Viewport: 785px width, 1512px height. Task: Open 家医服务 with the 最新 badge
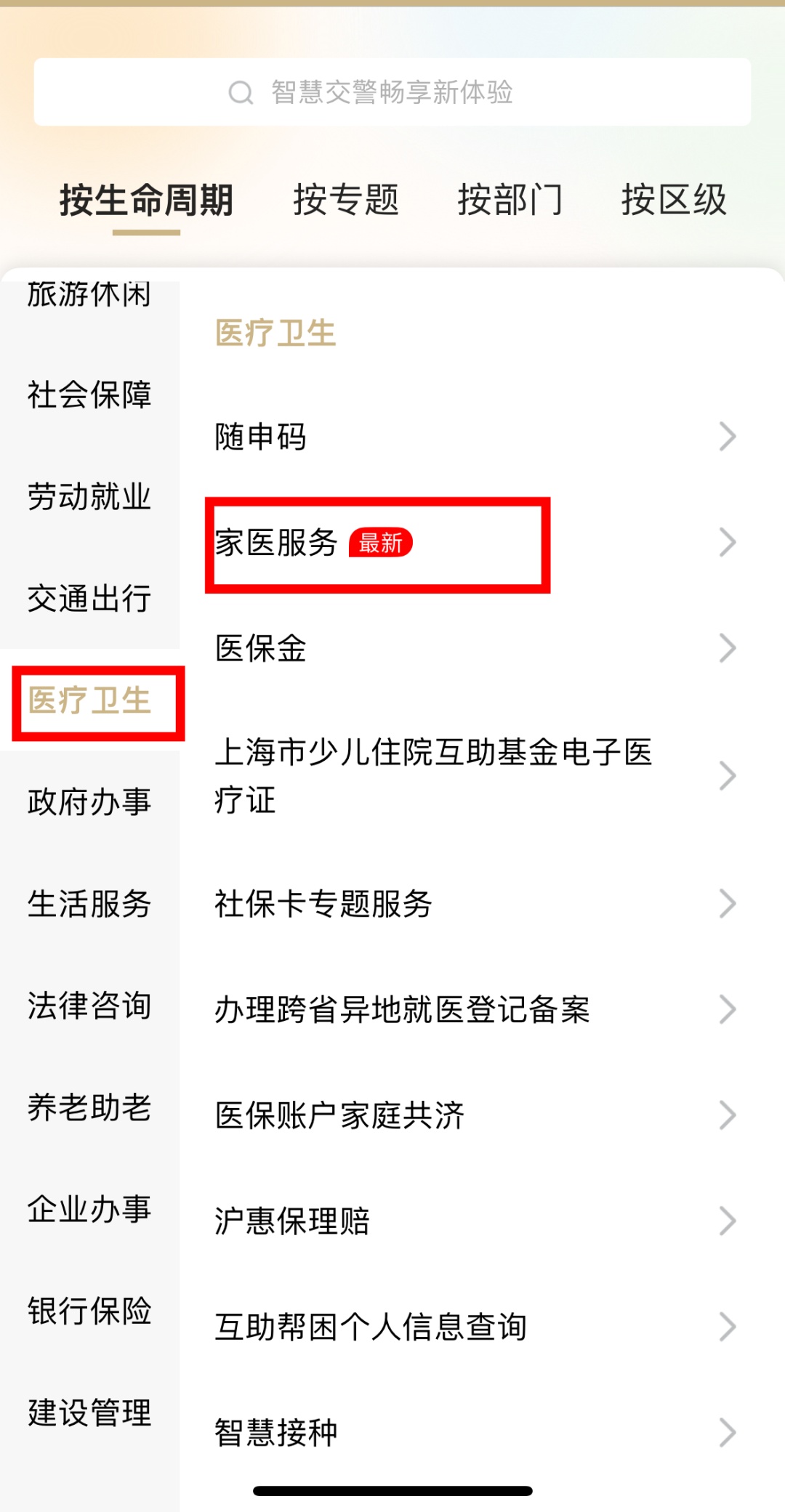point(477,543)
